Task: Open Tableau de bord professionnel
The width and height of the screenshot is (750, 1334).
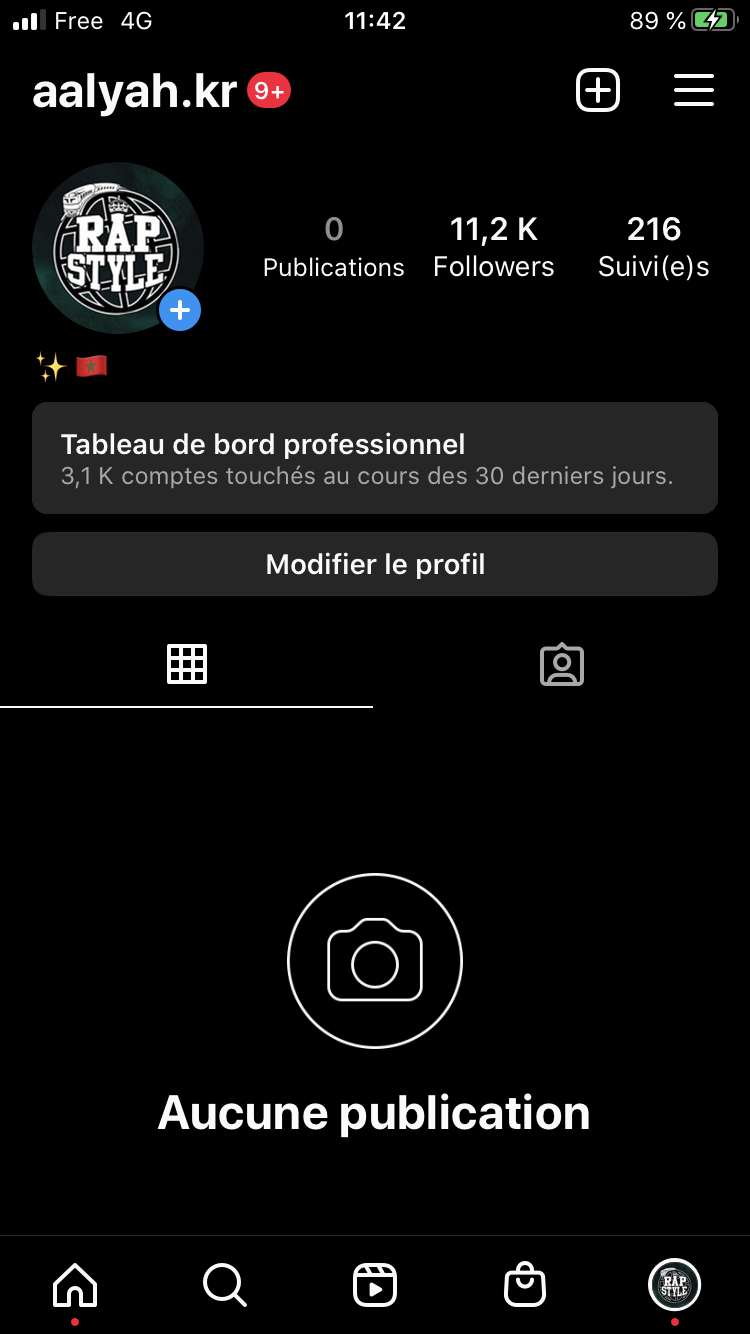Action: tap(375, 458)
